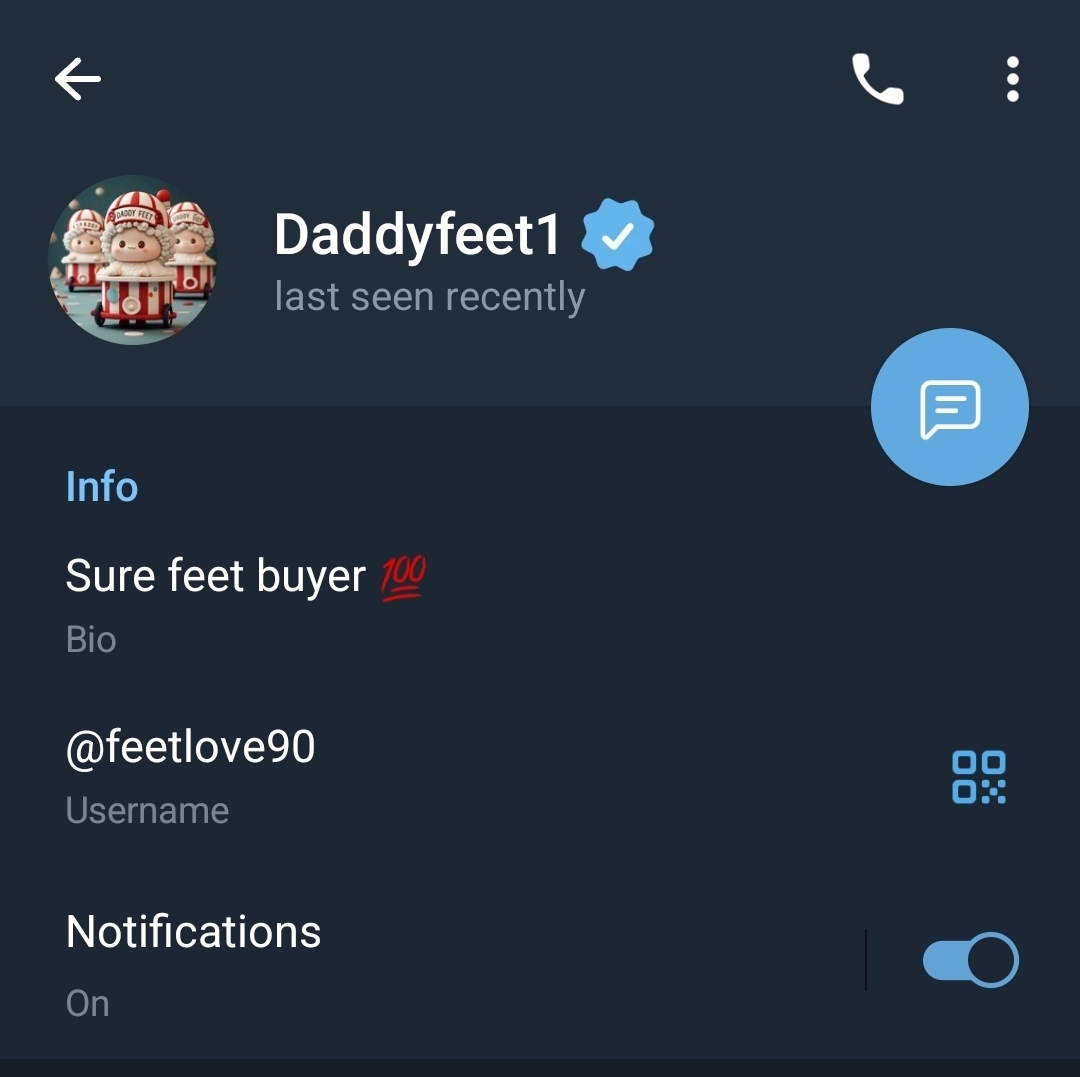The width and height of the screenshot is (1080, 1077).
Task: Send a message via the chat button
Action: (x=949, y=407)
